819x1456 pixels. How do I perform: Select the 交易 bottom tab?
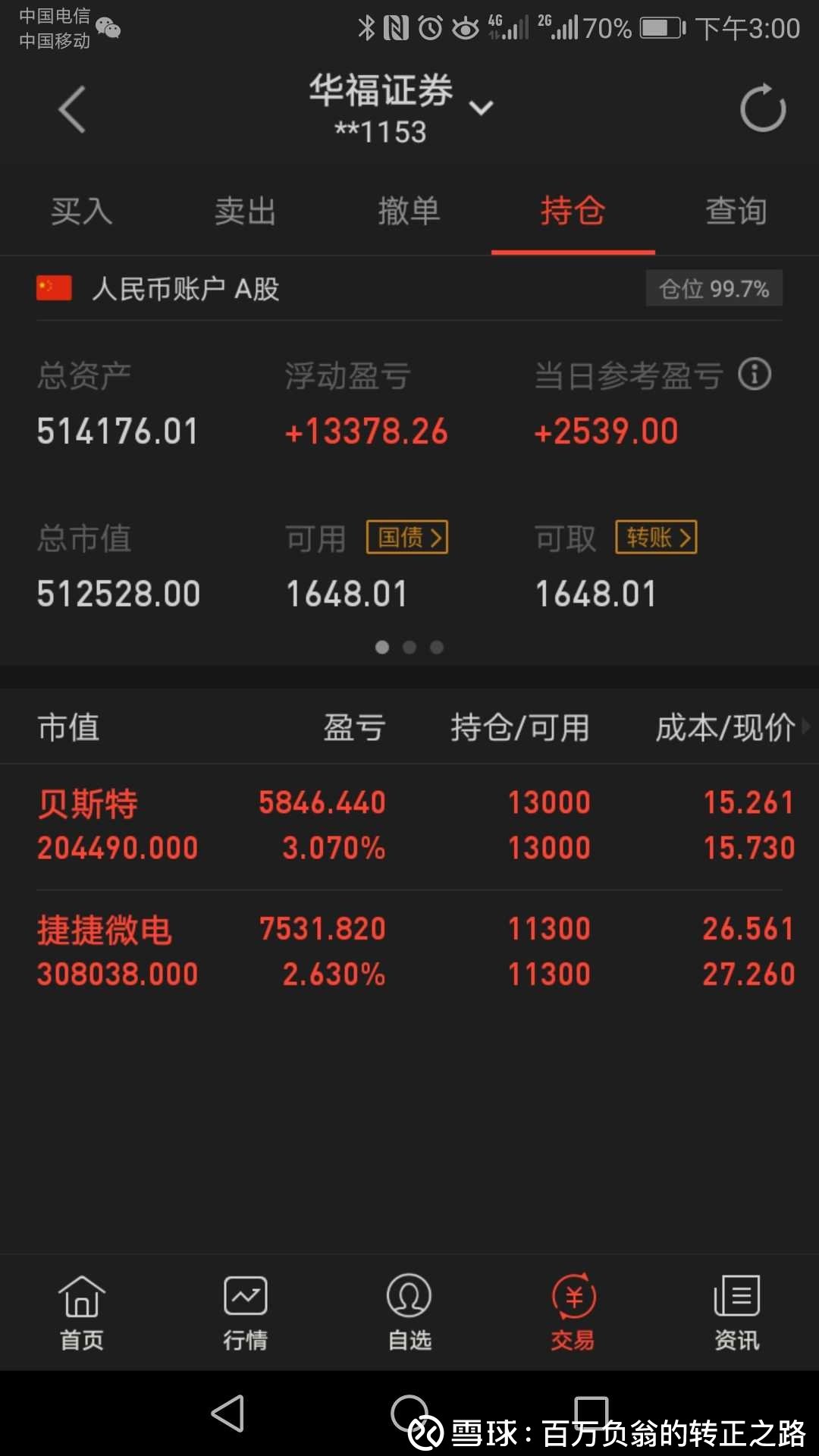[x=573, y=1313]
